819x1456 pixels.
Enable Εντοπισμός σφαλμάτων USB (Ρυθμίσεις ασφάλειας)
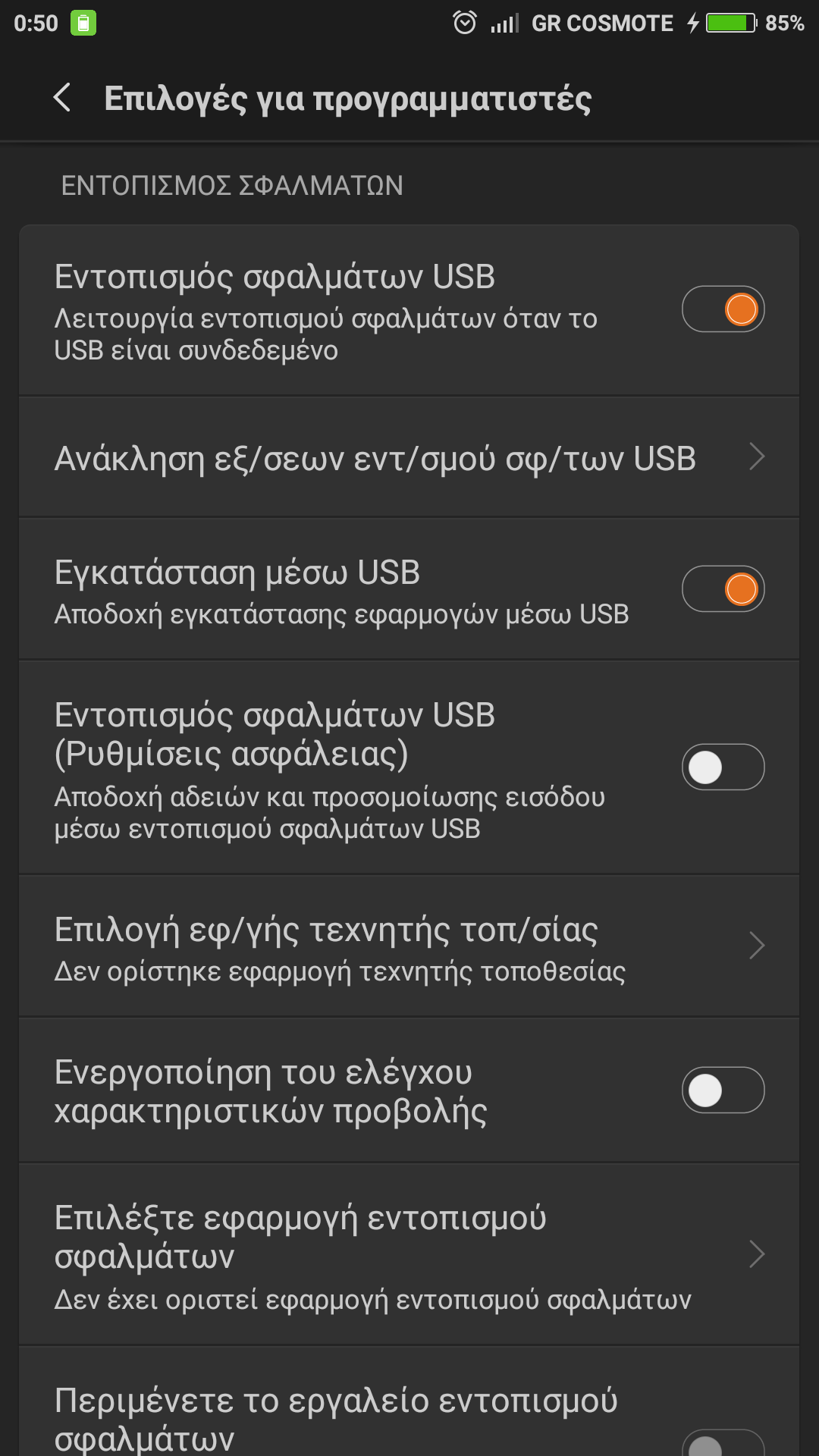[x=723, y=767]
